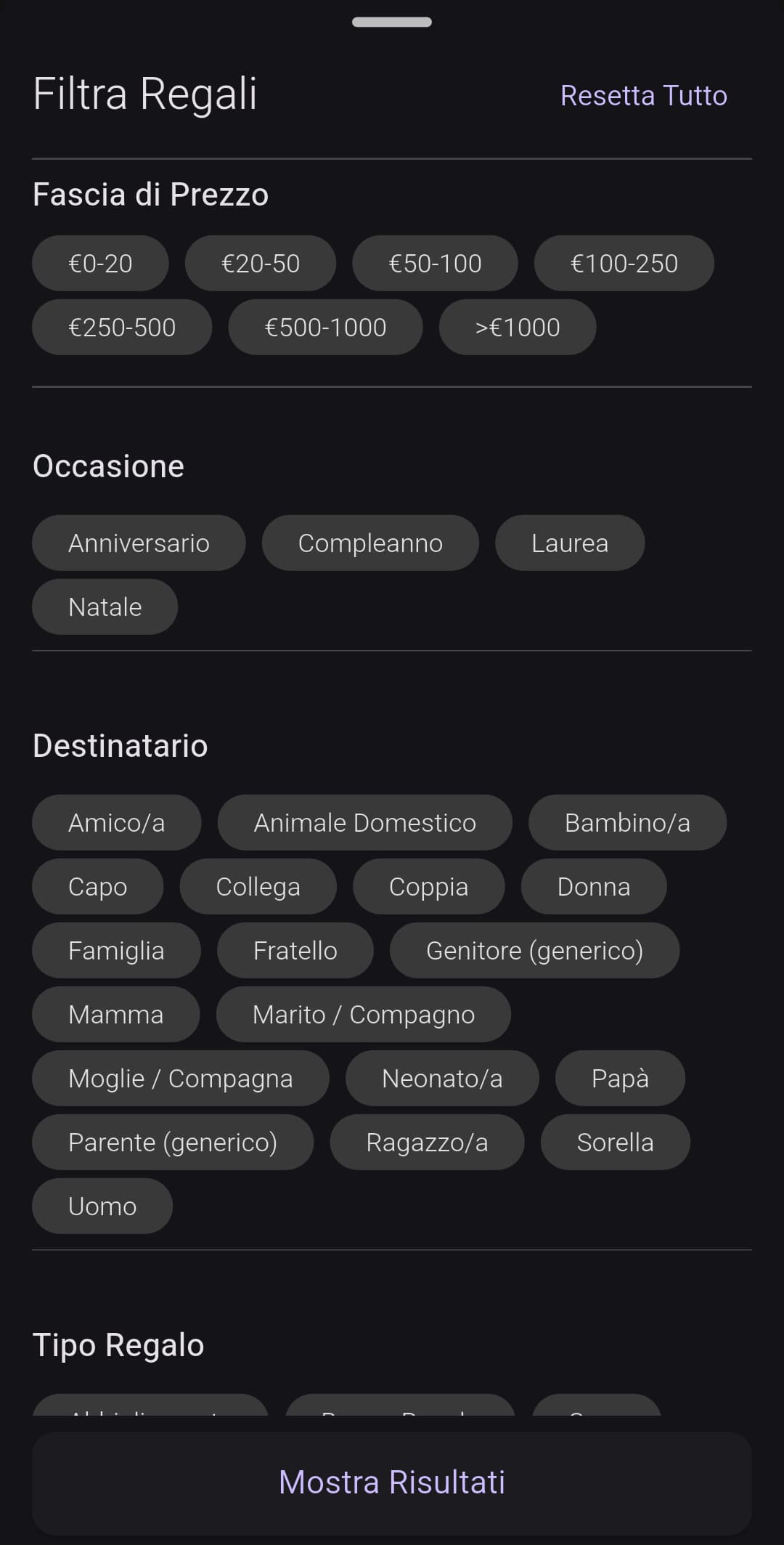Select Moglie / Compagna as recipient

[180, 1078]
